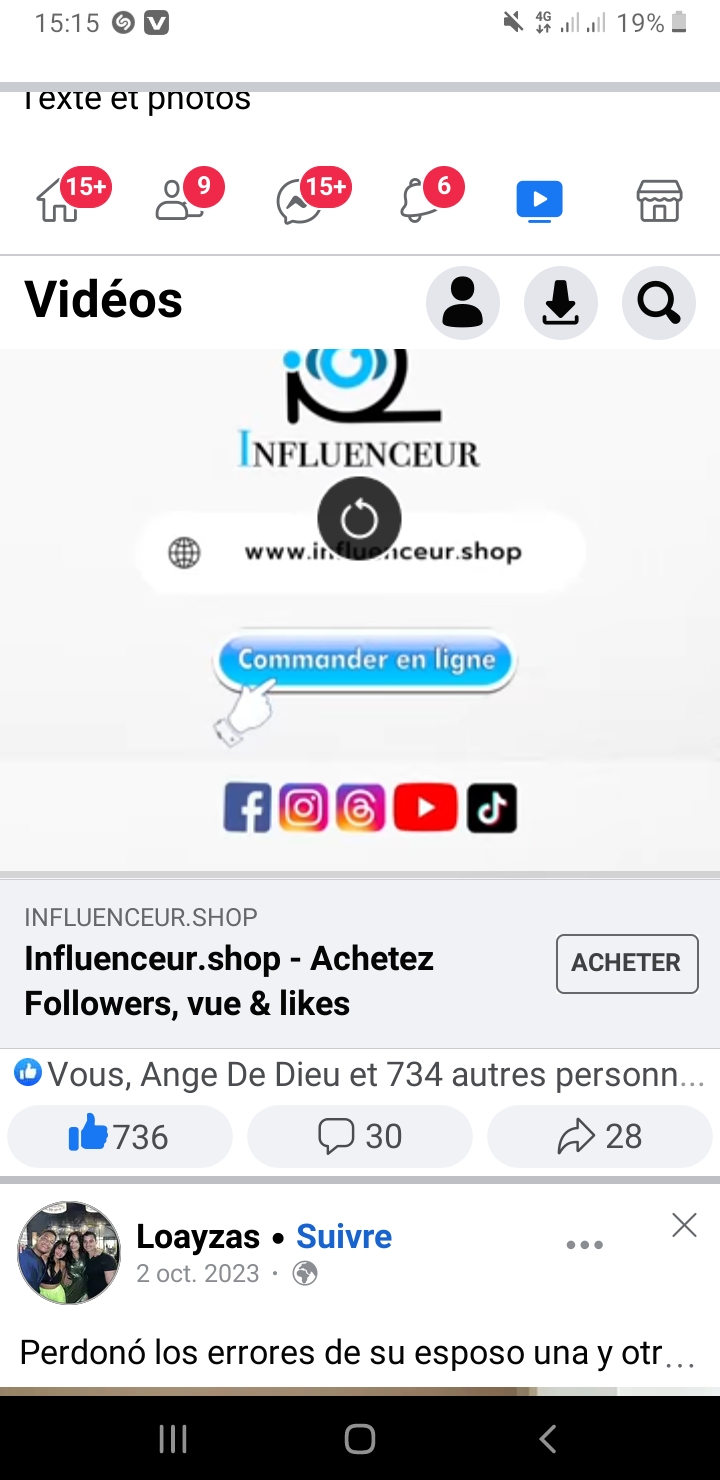Replay the Influenceur video
720x1480 pixels.
(359, 519)
